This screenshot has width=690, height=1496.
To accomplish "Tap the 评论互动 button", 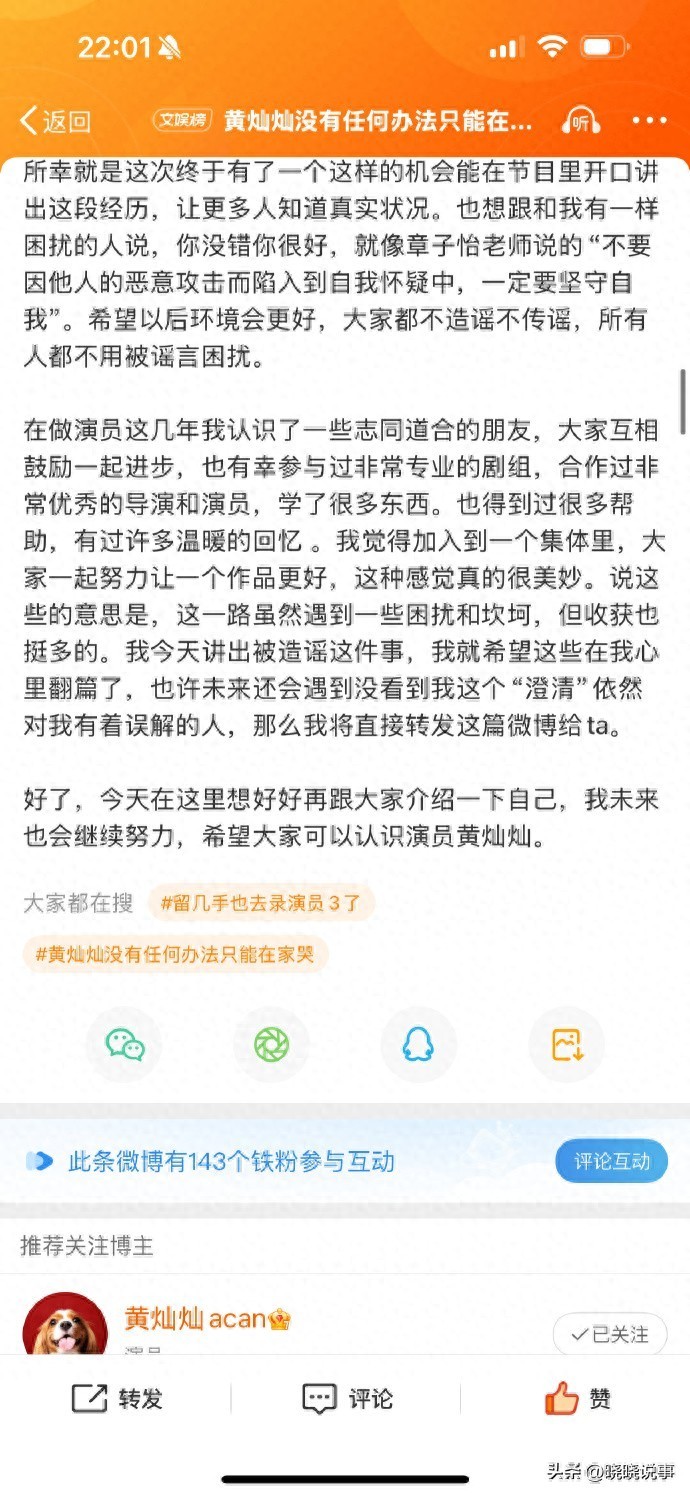I will point(611,1161).
